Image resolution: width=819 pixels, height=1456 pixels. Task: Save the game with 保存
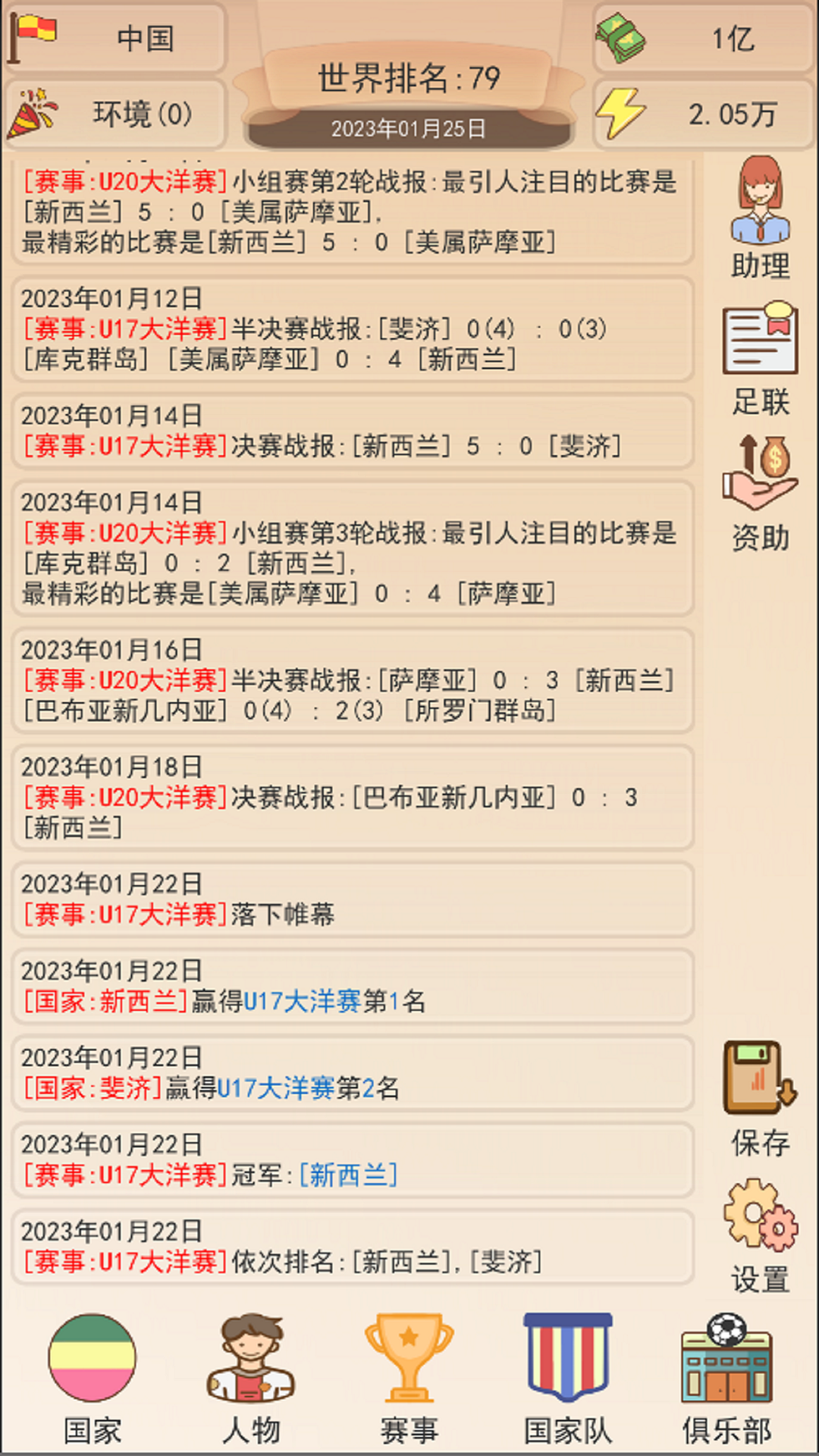(x=760, y=1100)
